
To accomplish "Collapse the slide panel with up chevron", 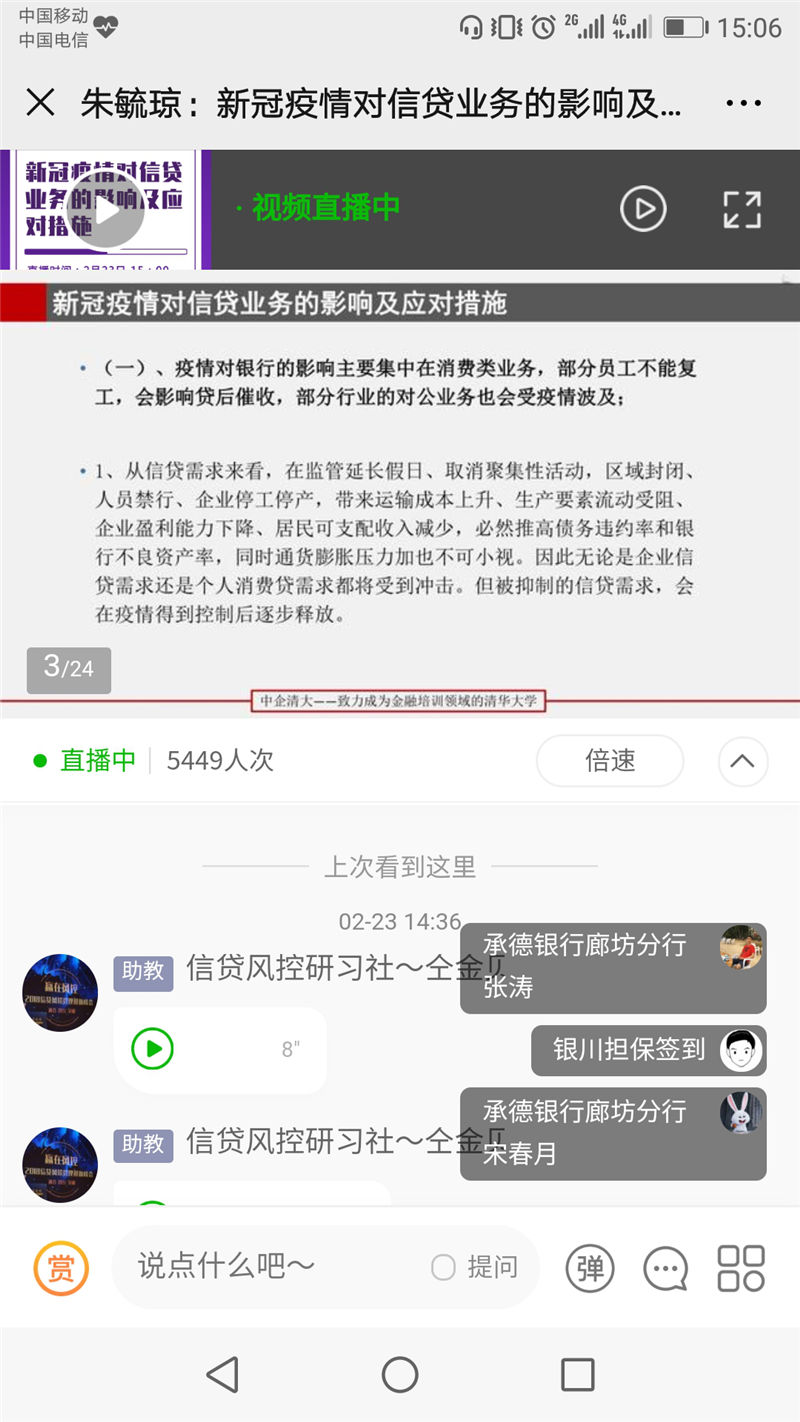I will tap(742, 761).
